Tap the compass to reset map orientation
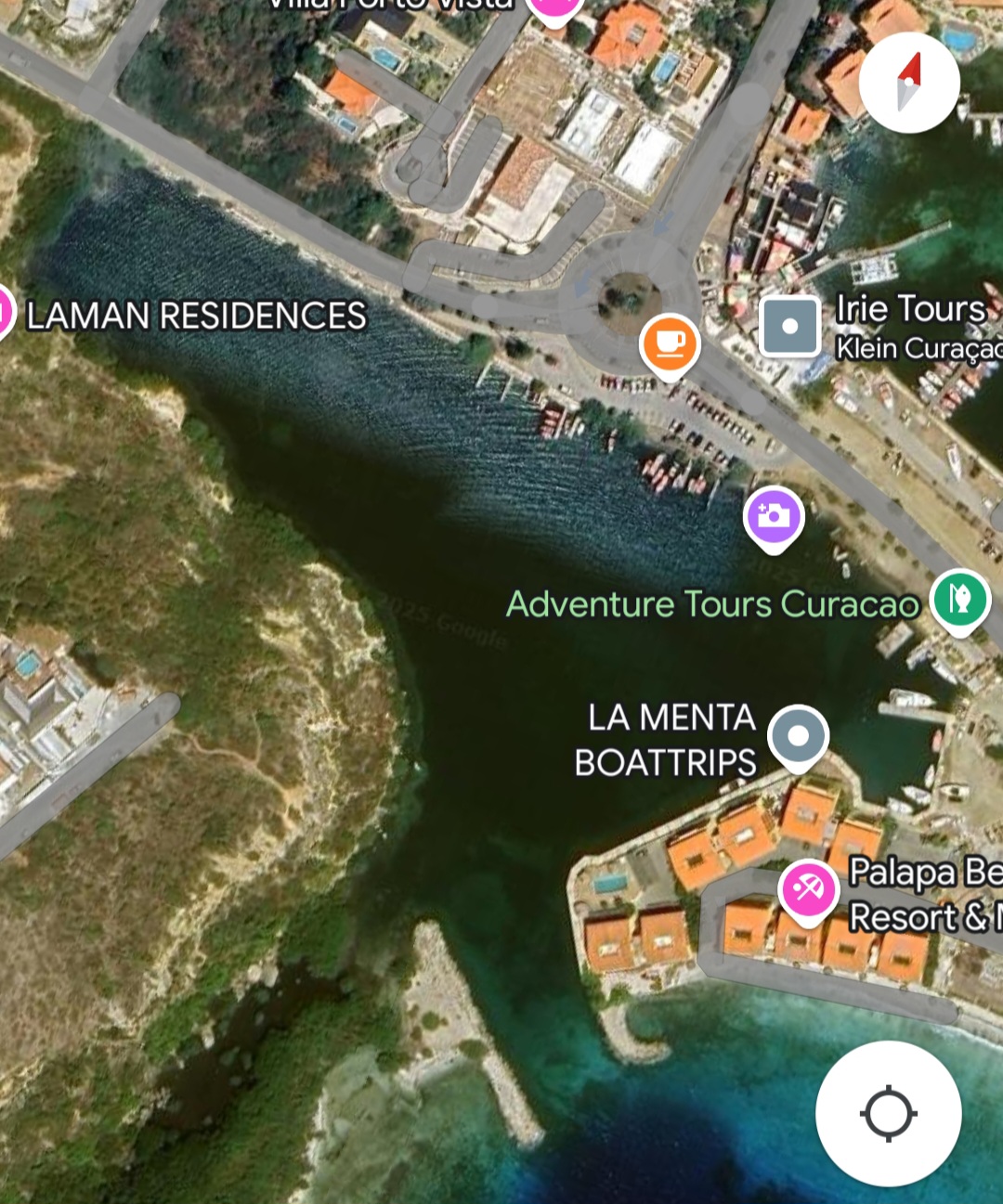 coord(908,83)
